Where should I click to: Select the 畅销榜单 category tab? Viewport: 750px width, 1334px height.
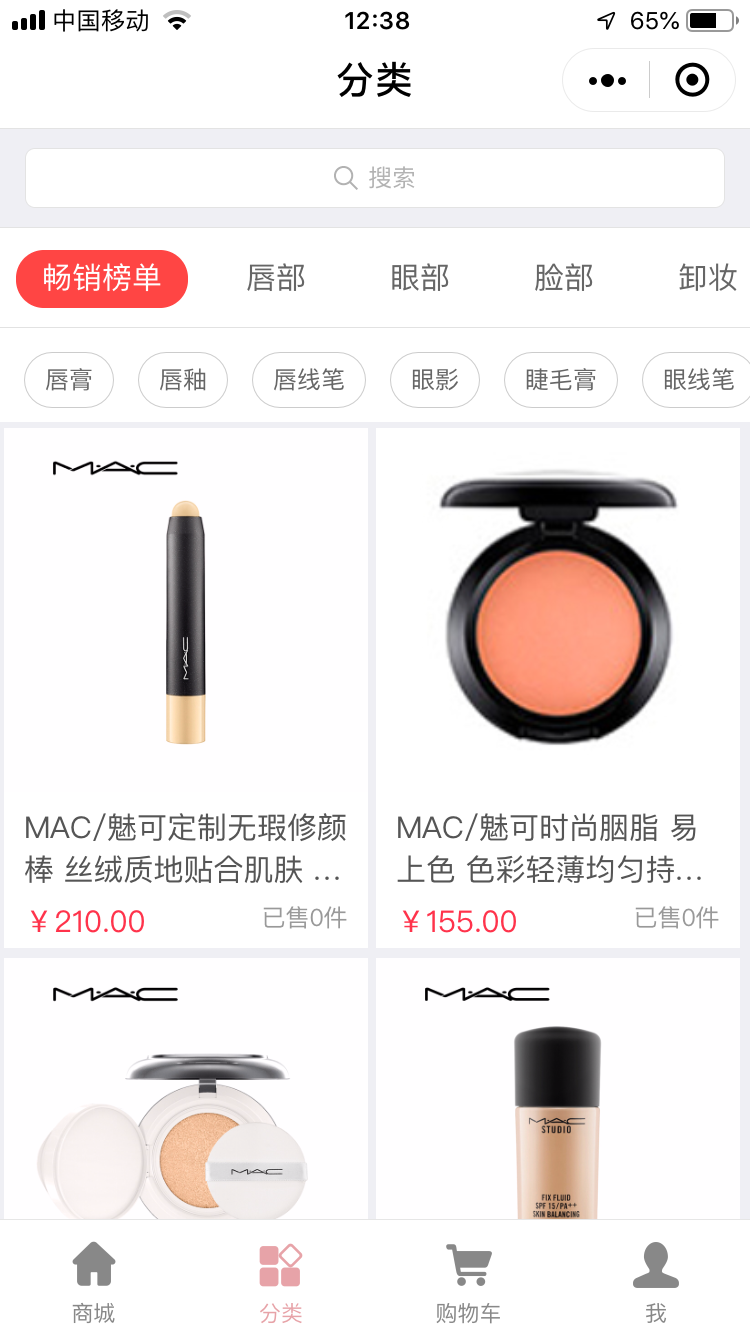pos(102,278)
